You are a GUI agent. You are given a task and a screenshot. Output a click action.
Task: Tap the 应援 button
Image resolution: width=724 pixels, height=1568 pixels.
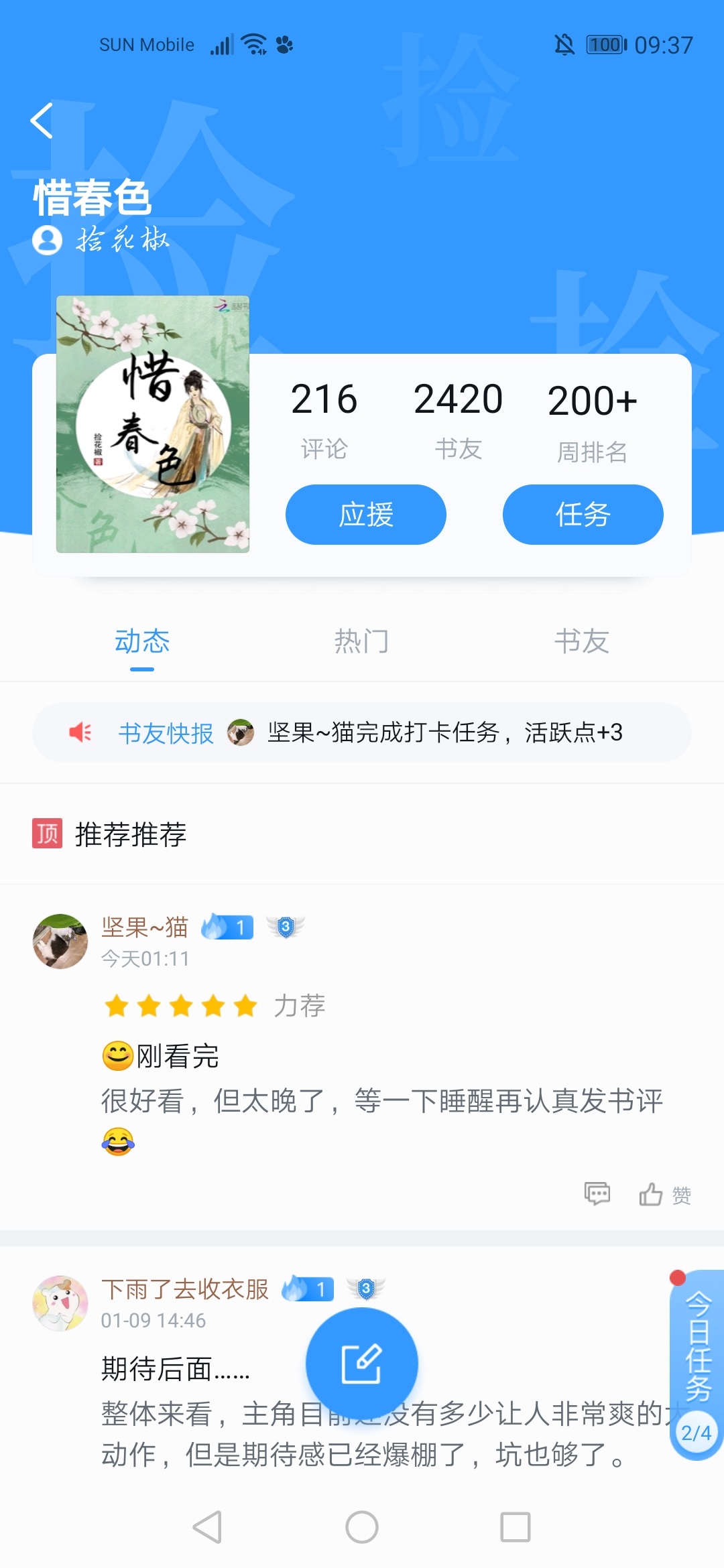coord(365,515)
